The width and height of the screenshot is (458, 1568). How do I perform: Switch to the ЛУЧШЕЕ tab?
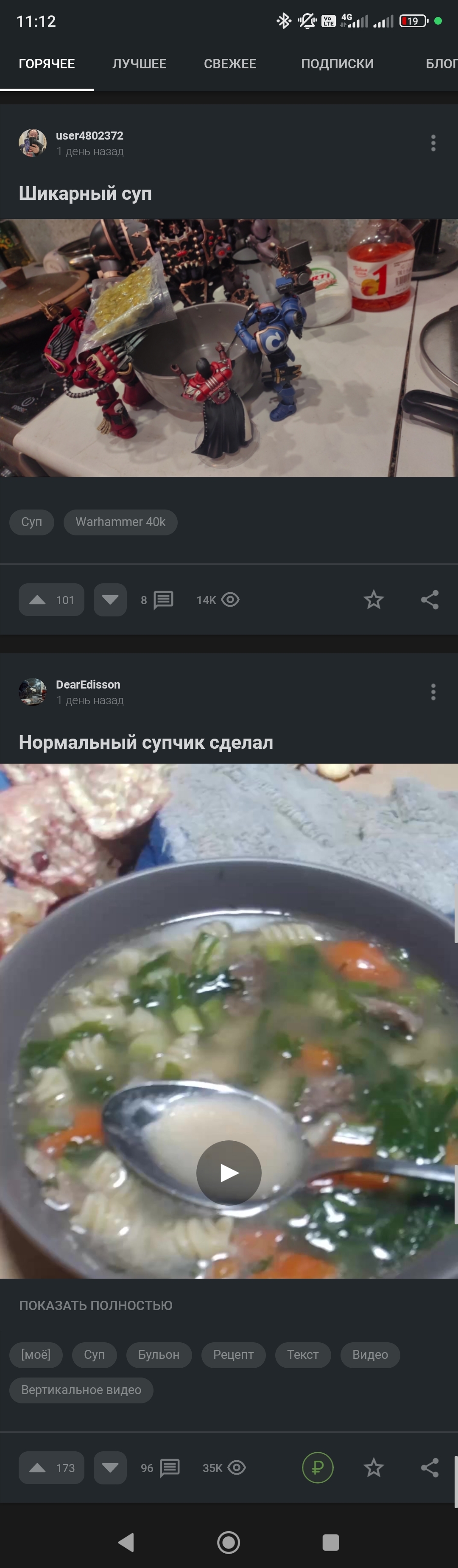coord(139,64)
